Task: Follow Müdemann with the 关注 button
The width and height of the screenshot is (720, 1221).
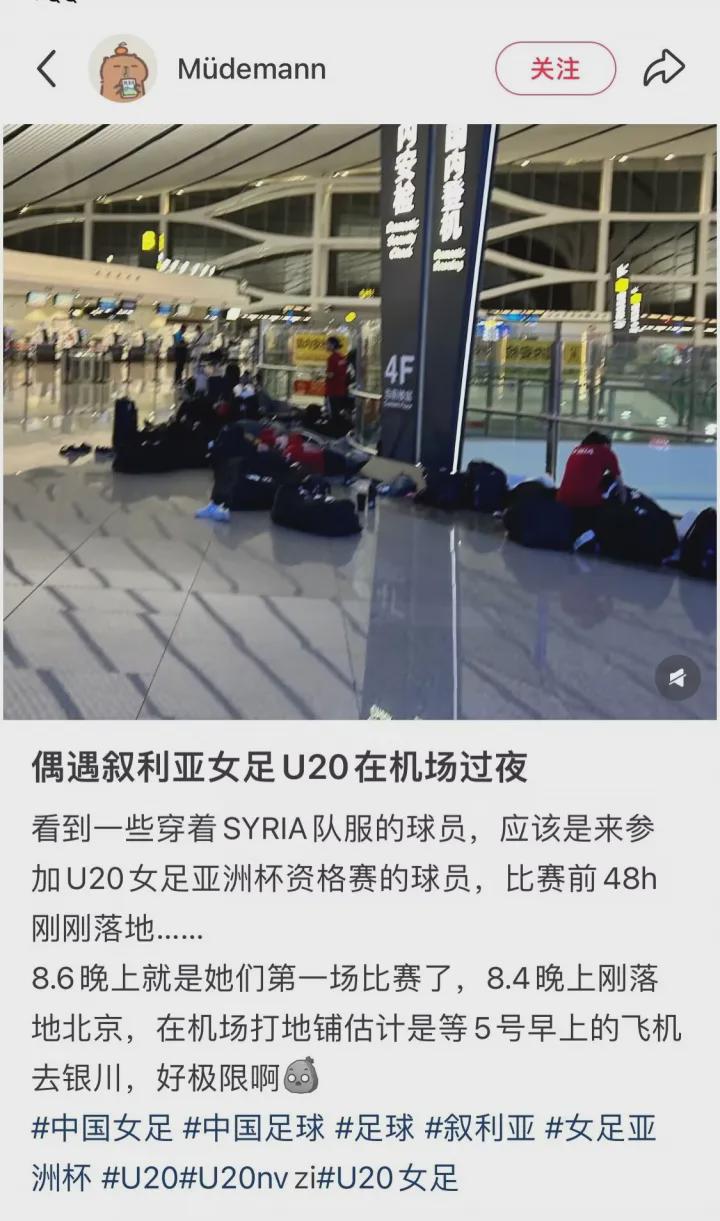Action: (x=555, y=69)
